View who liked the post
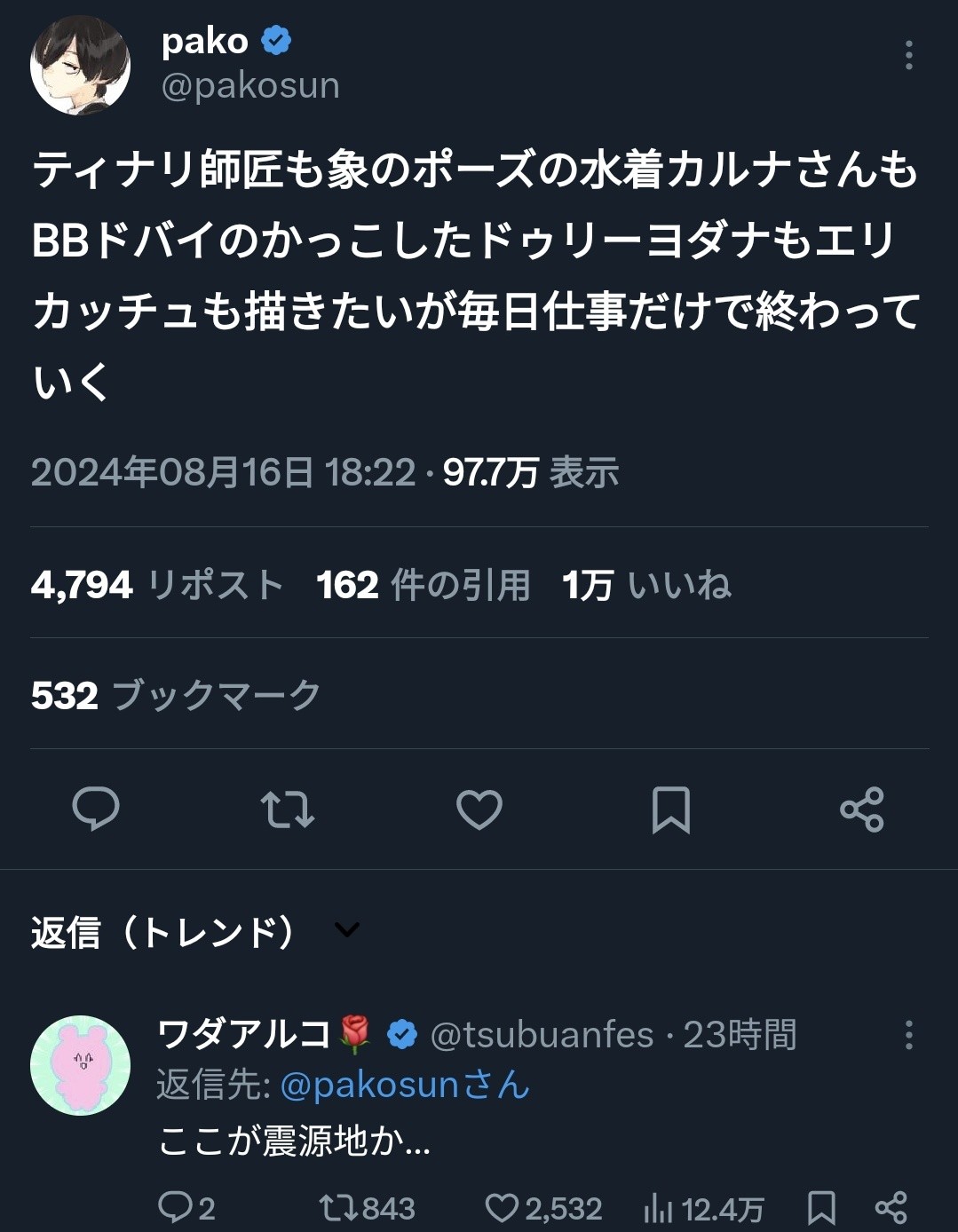The width and height of the screenshot is (958, 1232). [646, 585]
